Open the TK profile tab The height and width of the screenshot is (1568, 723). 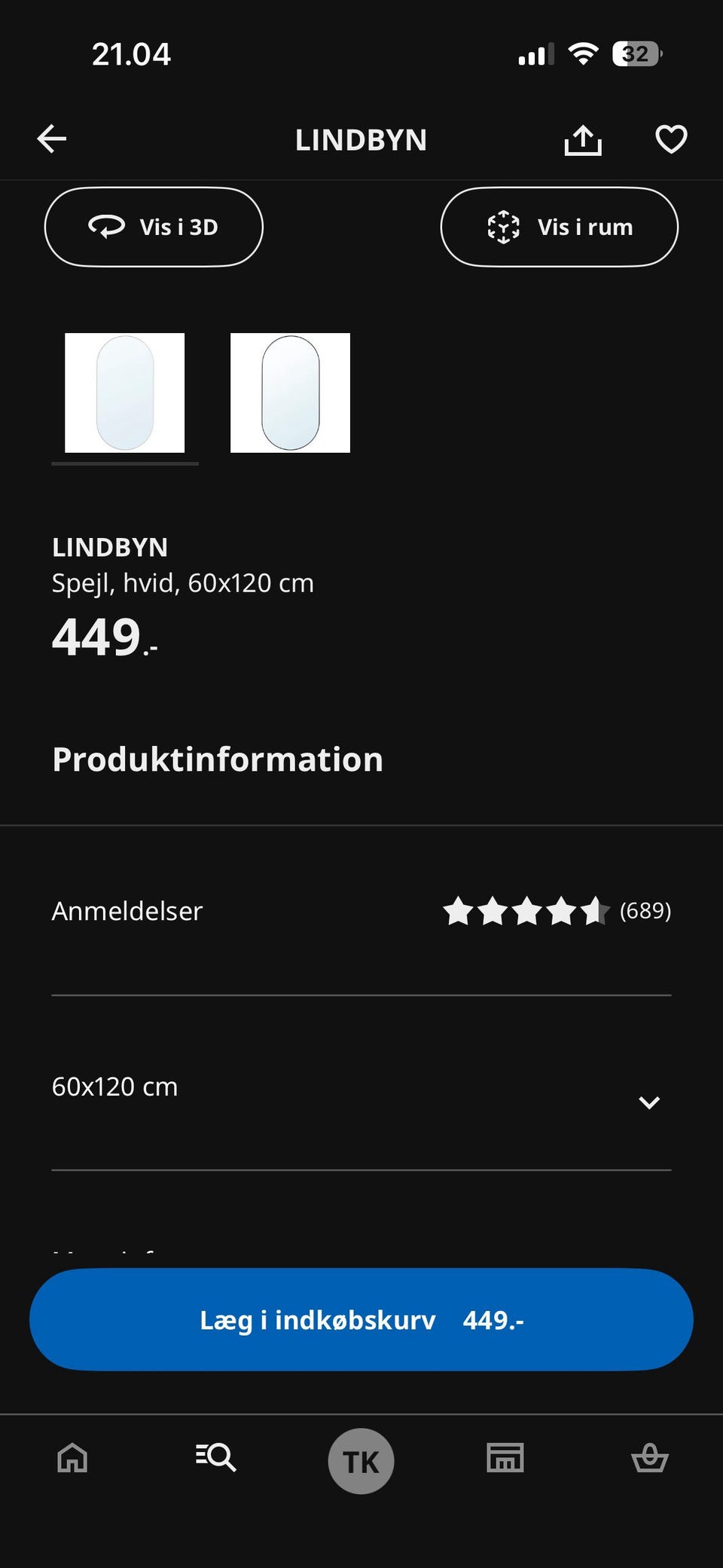[x=361, y=1461]
